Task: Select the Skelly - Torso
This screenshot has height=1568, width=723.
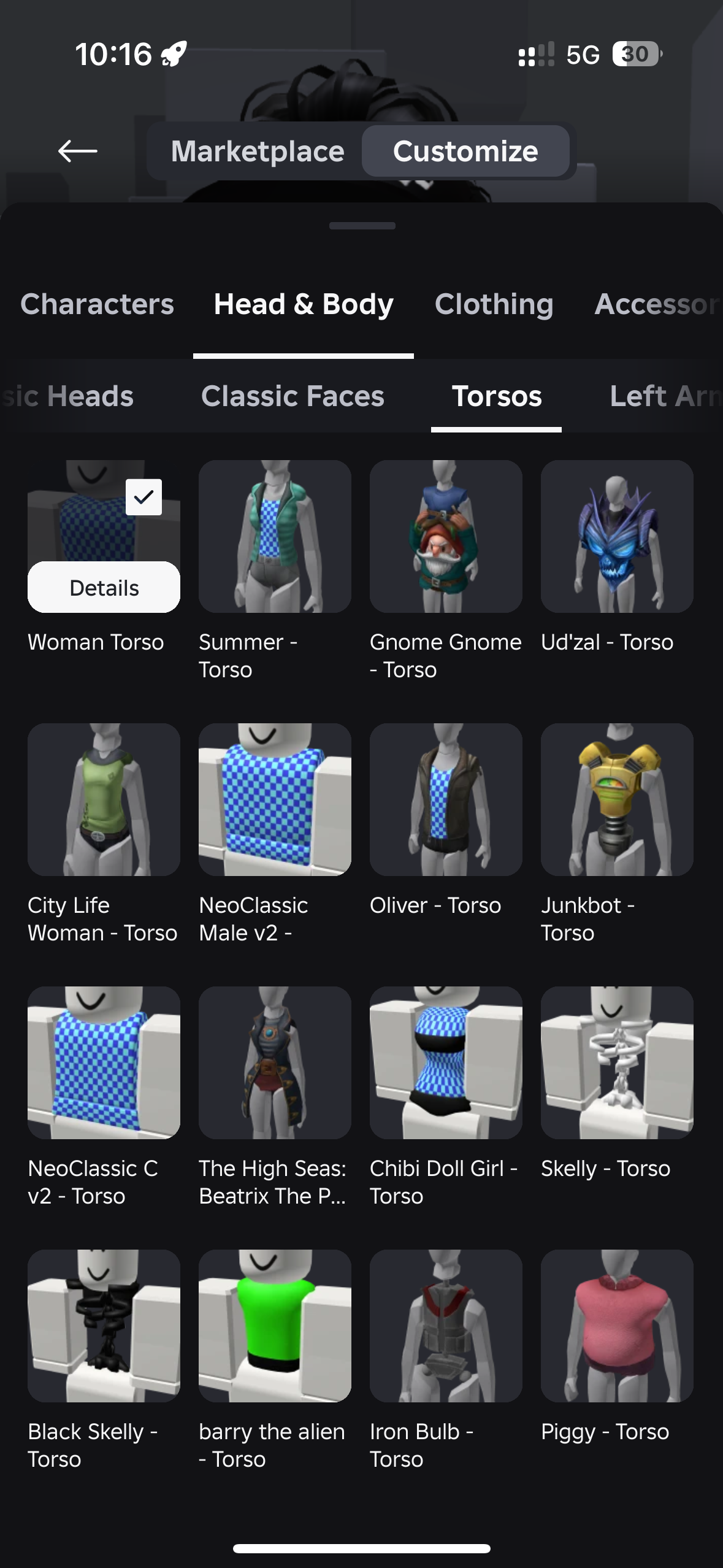Action: click(617, 1063)
